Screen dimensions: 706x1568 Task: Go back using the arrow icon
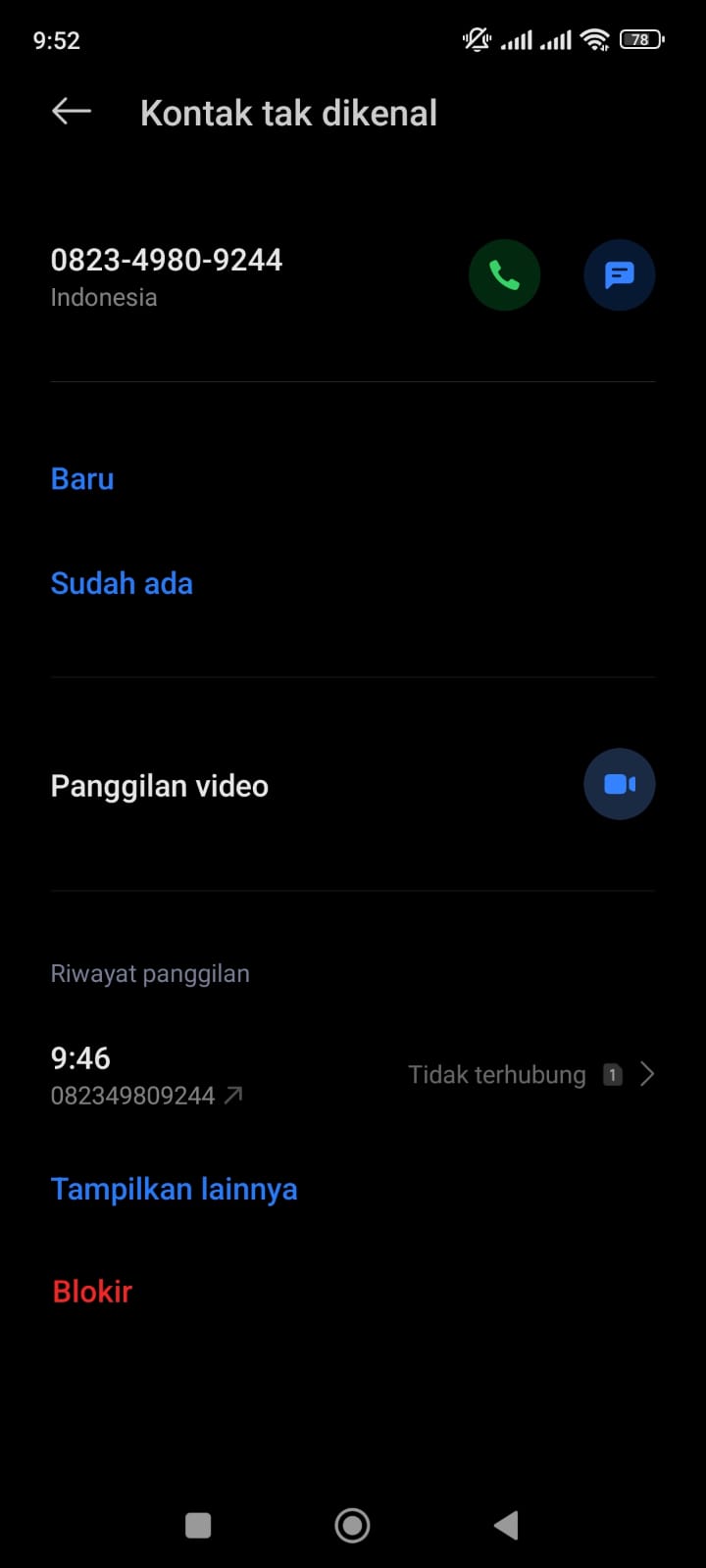pos(70,111)
